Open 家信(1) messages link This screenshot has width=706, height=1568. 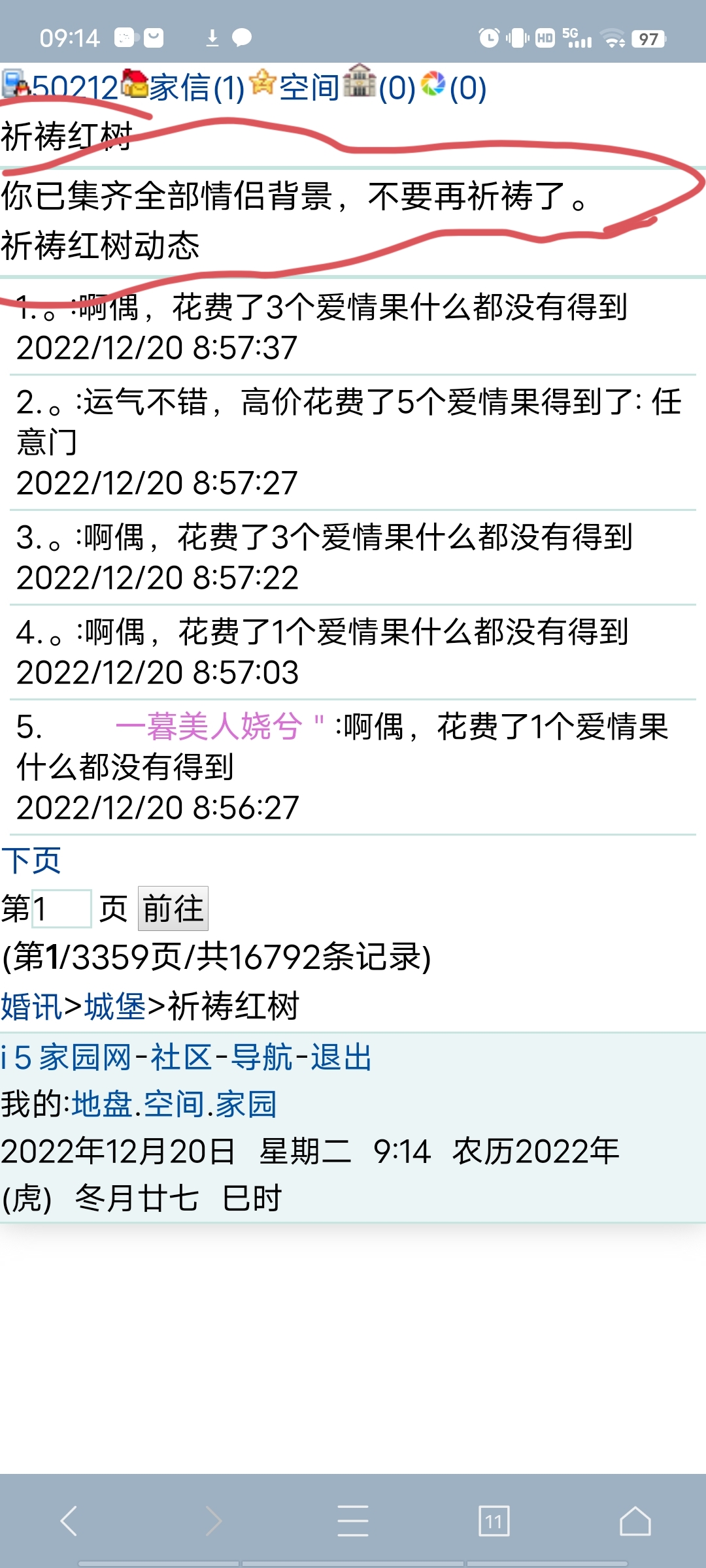(x=196, y=88)
